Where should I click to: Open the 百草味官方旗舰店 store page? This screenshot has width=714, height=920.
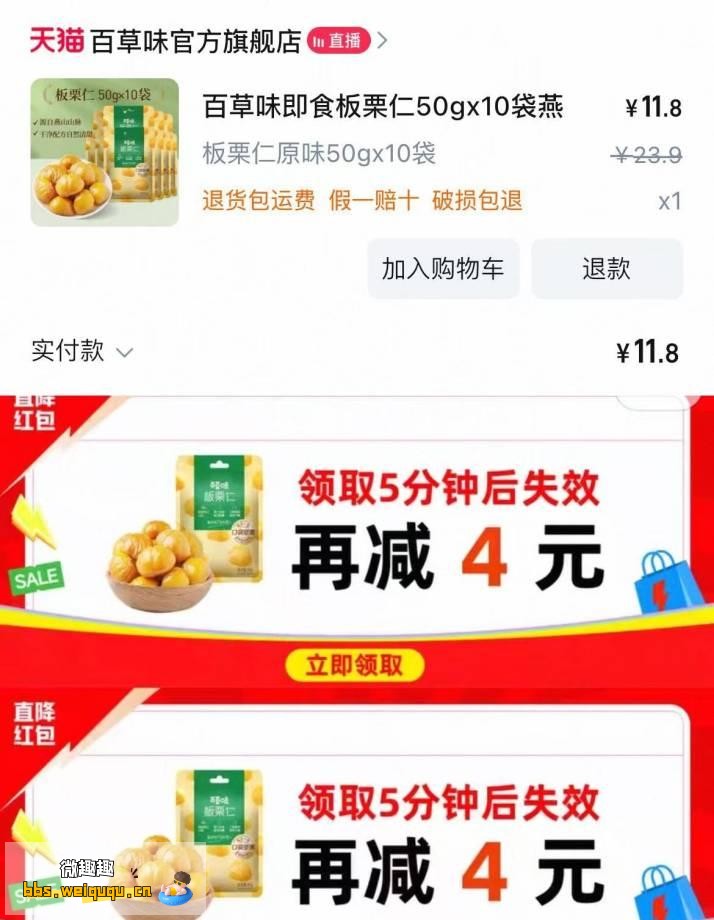tap(196, 41)
